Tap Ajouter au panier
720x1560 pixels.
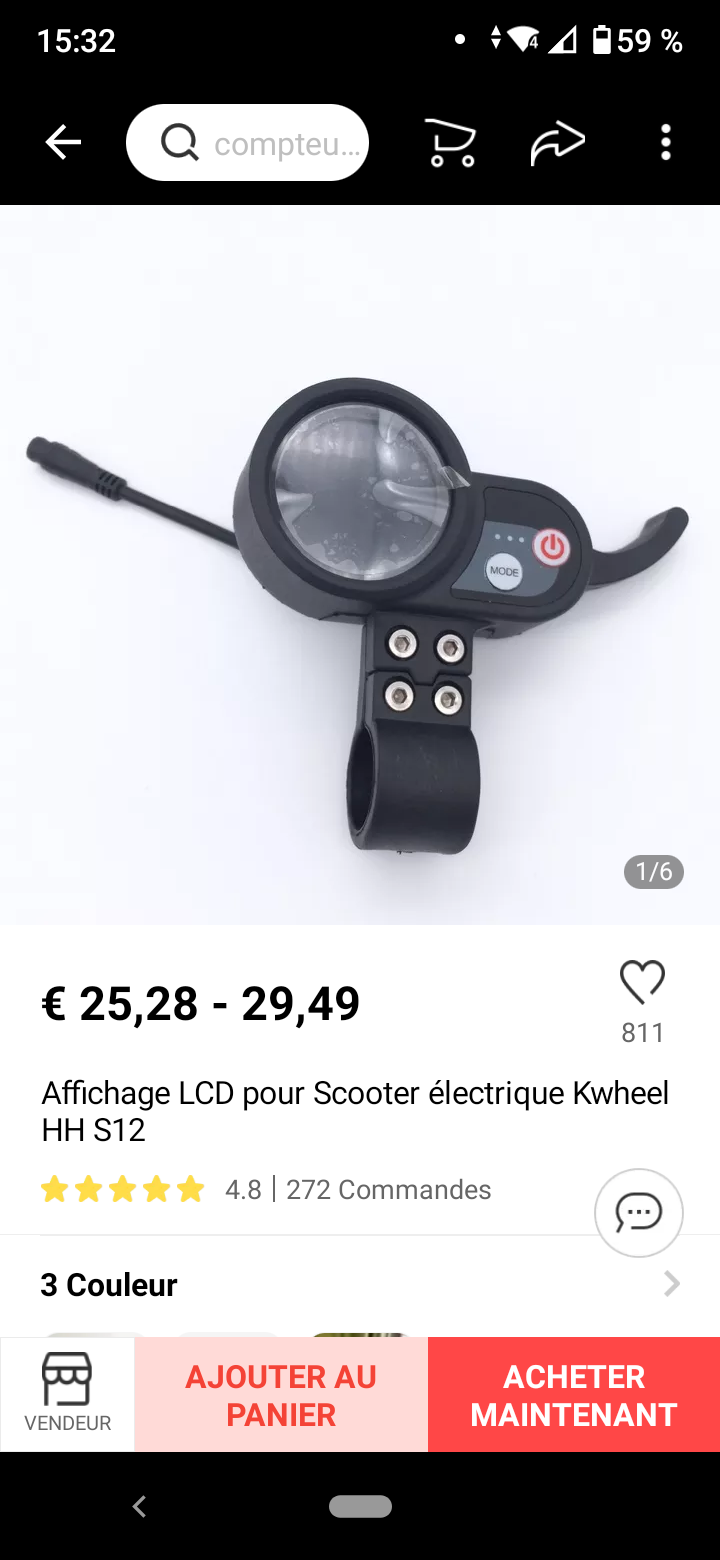click(x=281, y=1395)
